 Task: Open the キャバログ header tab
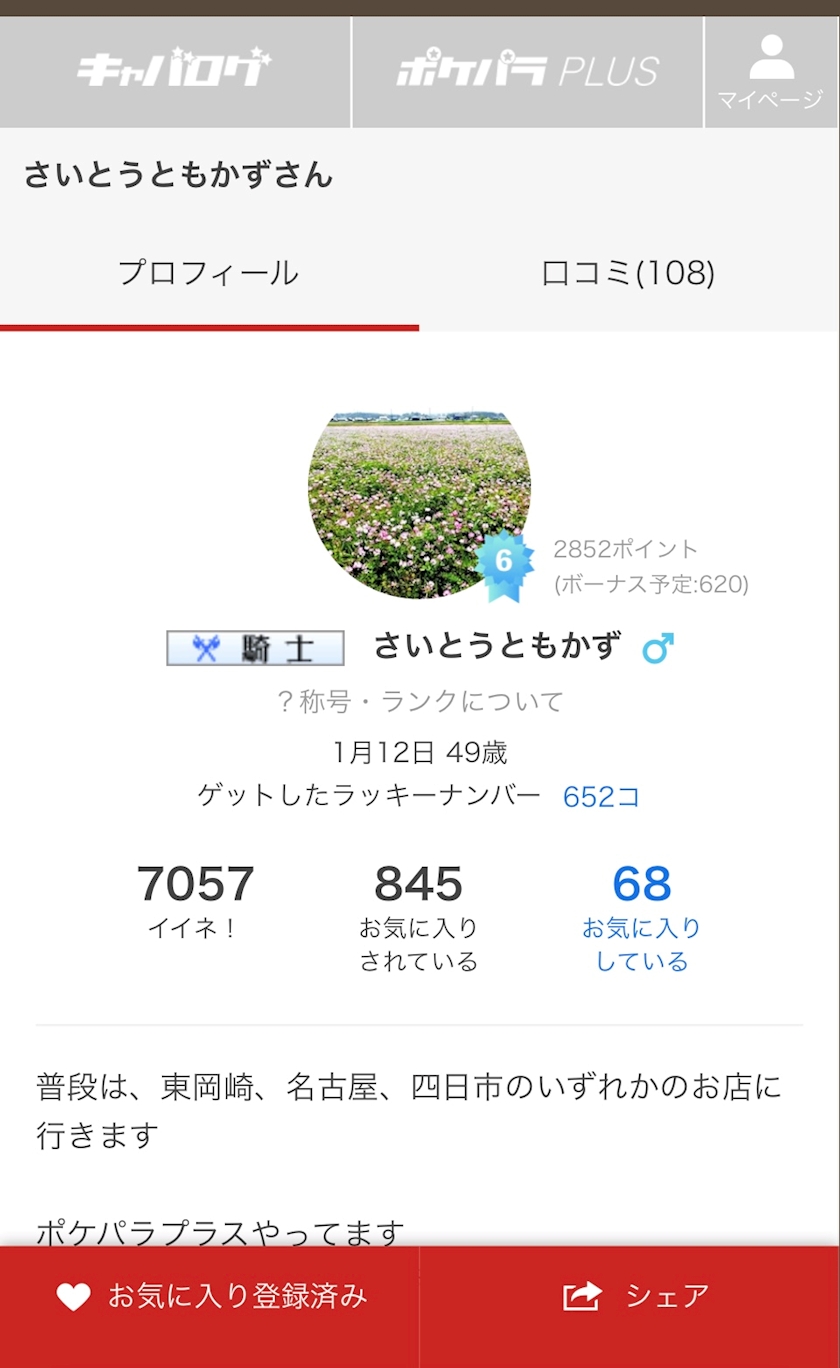[175, 71]
